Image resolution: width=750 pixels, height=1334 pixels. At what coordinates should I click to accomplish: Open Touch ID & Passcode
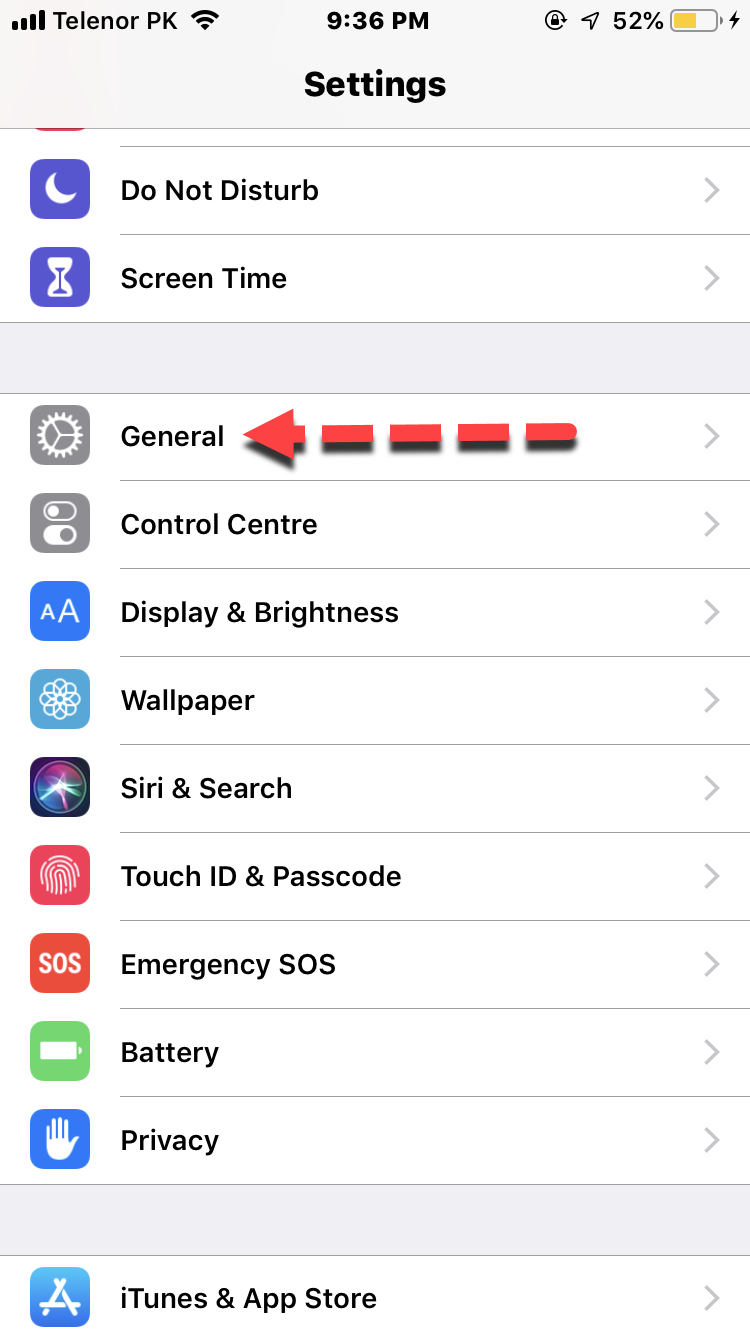[x=260, y=876]
